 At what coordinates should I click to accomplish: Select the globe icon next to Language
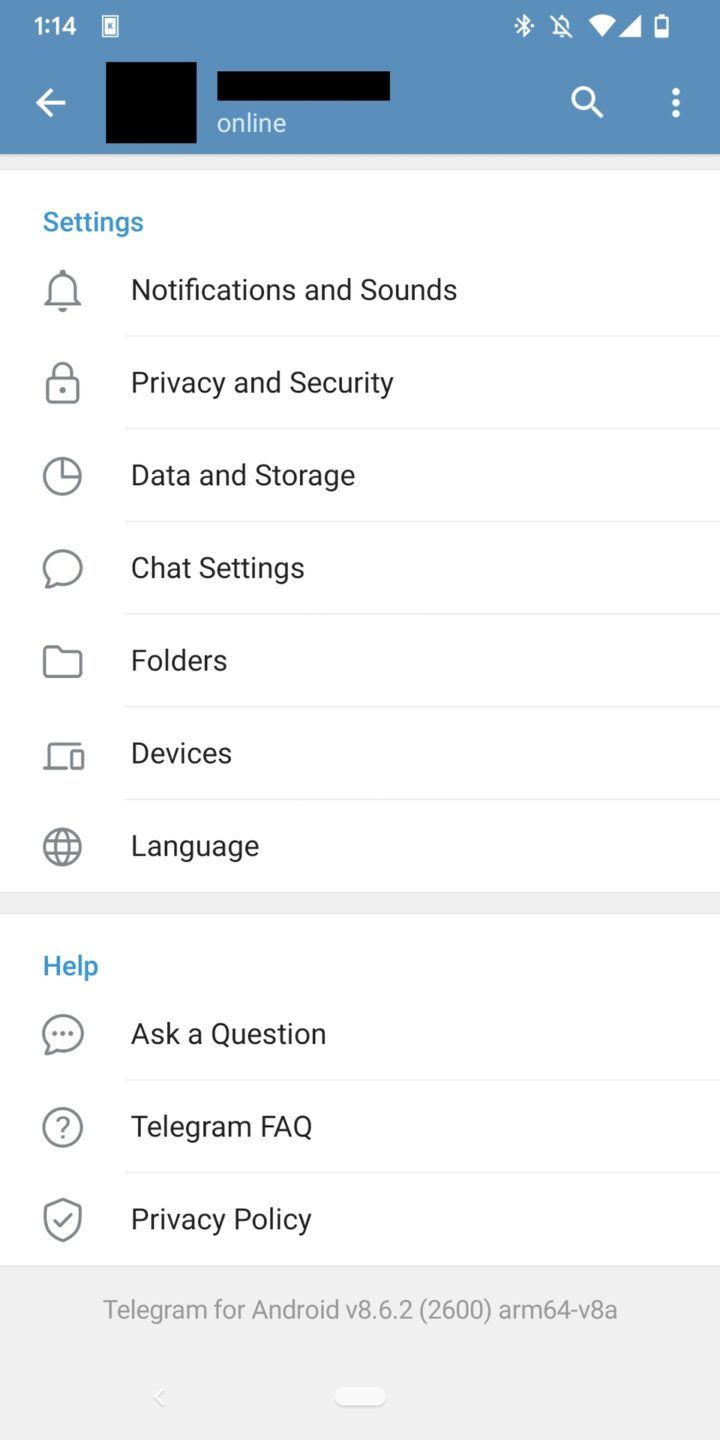click(x=62, y=846)
